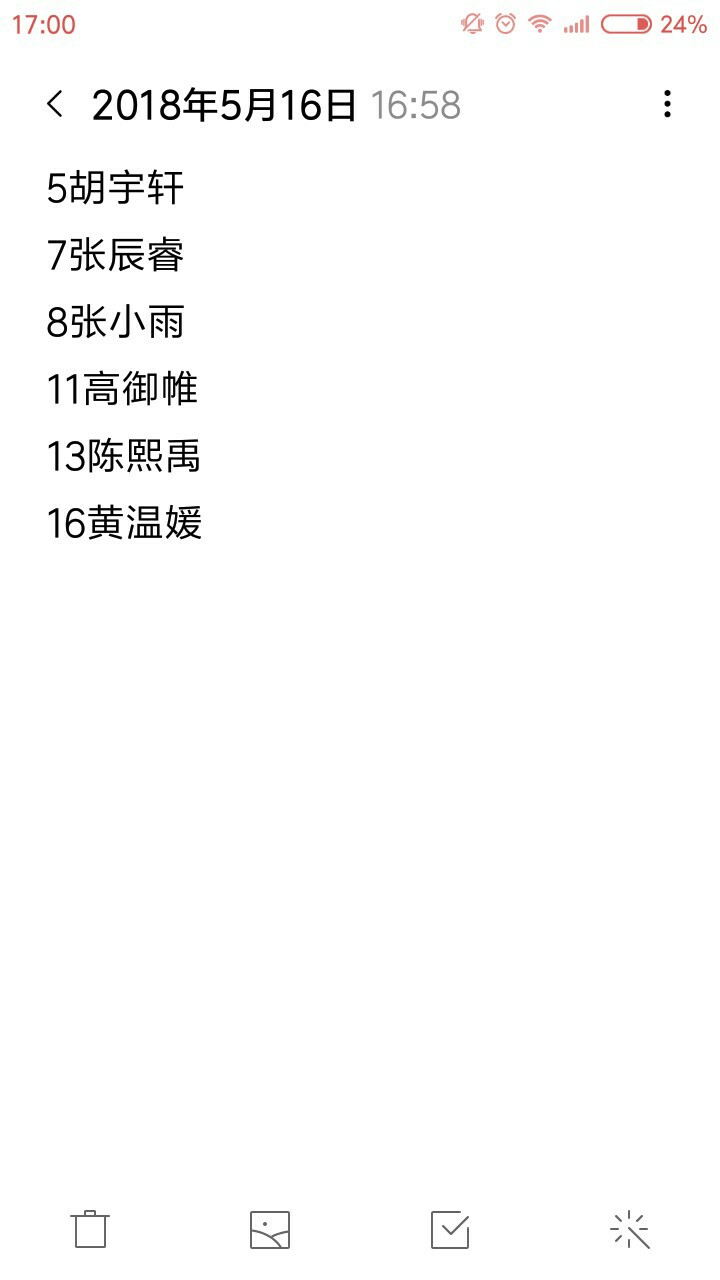Open the magic wand tool

(x=630, y=1230)
